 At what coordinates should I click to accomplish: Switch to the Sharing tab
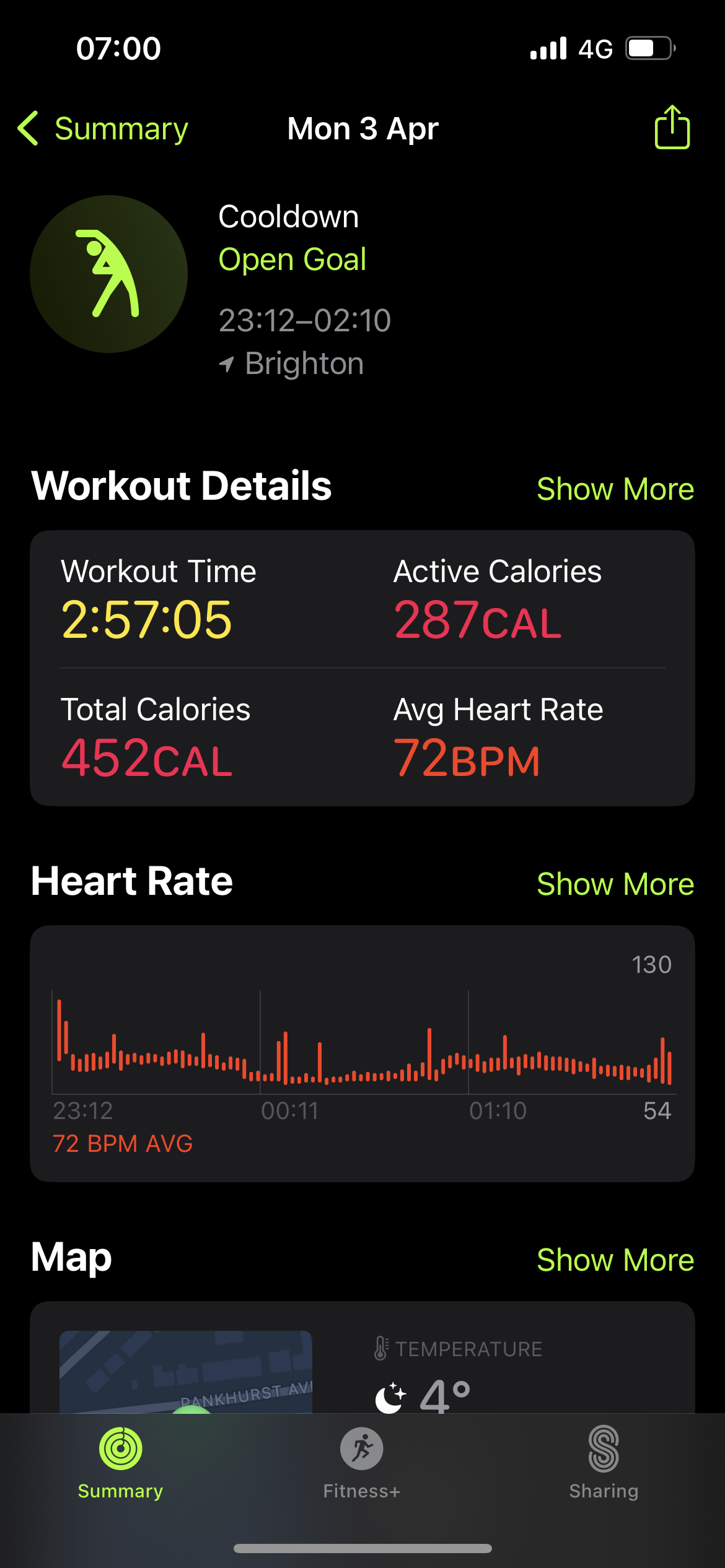click(604, 1463)
